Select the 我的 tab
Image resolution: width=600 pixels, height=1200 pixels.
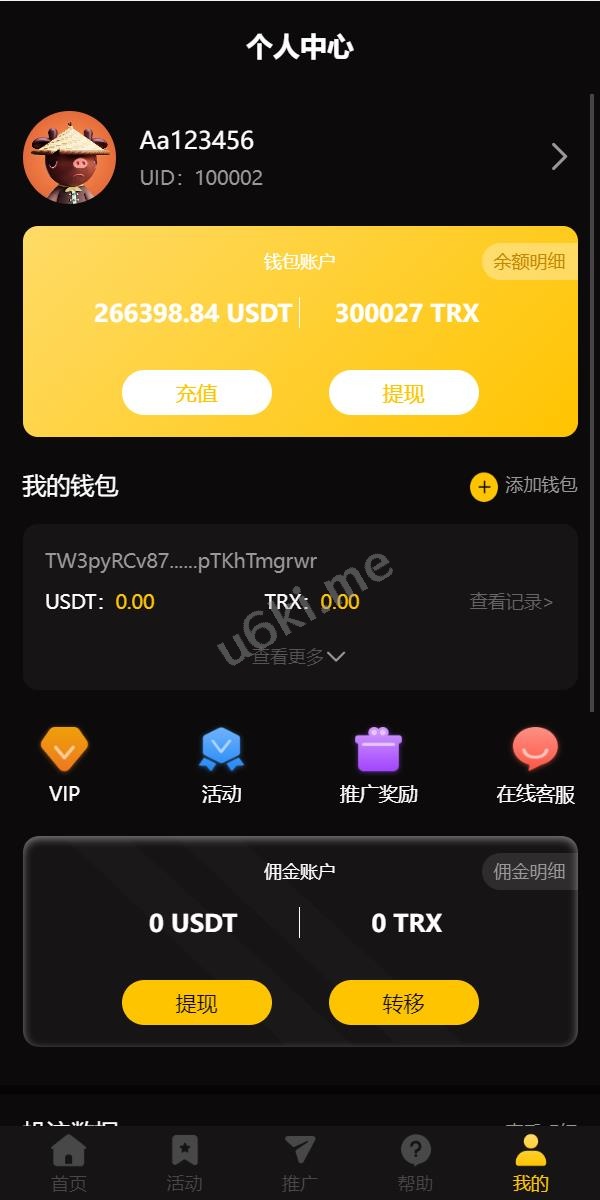click(x=530, y=1164)
